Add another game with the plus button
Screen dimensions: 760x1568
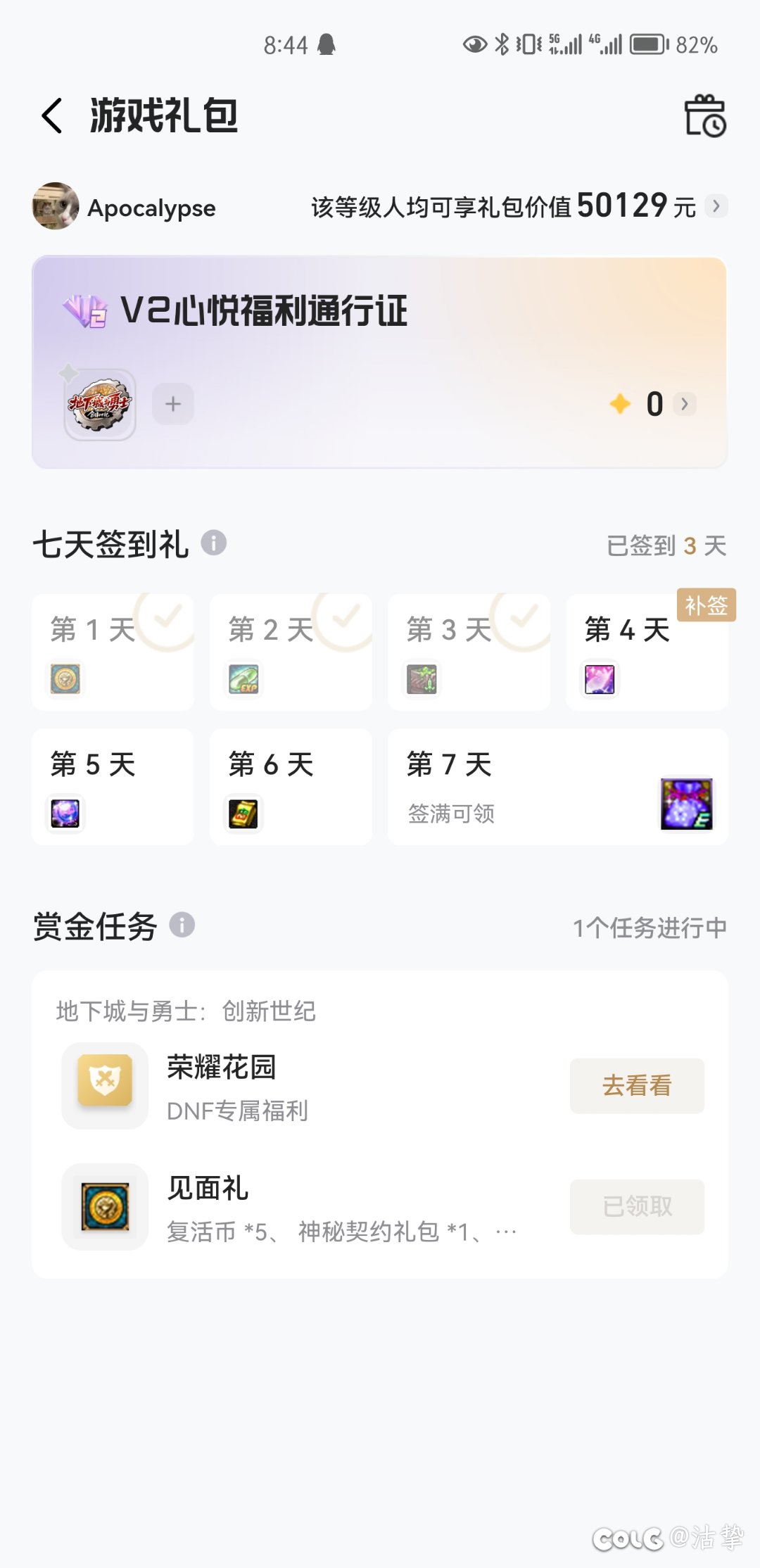pos(173,404)
